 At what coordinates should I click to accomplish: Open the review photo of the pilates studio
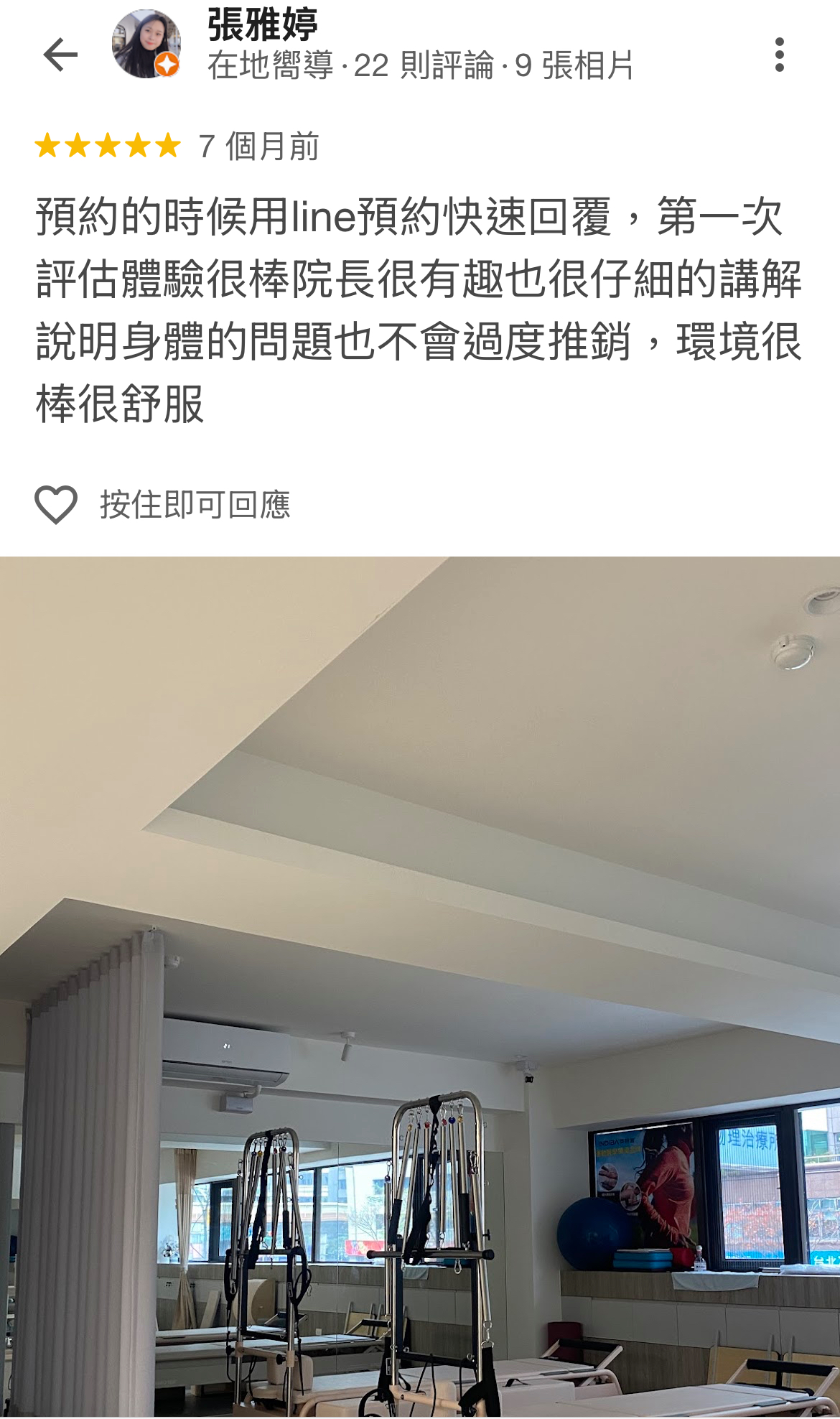pos(420,987)
